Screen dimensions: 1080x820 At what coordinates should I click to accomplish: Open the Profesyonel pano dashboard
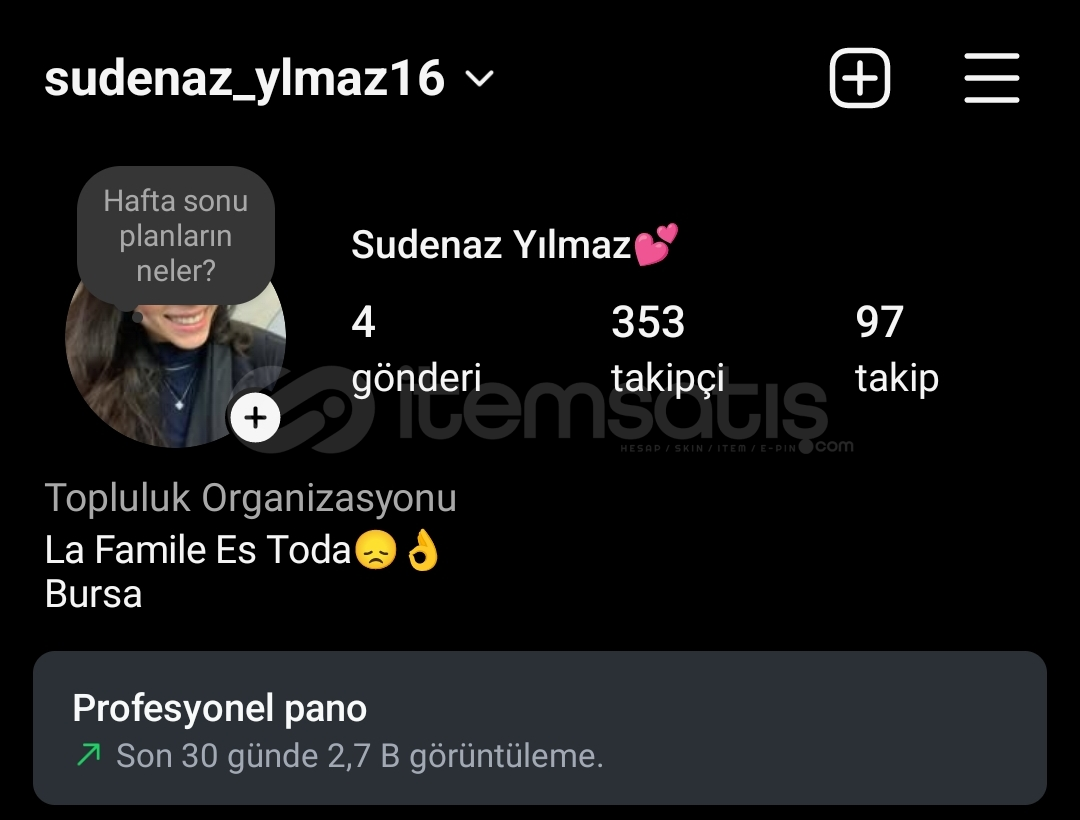(x=540, y=729)
